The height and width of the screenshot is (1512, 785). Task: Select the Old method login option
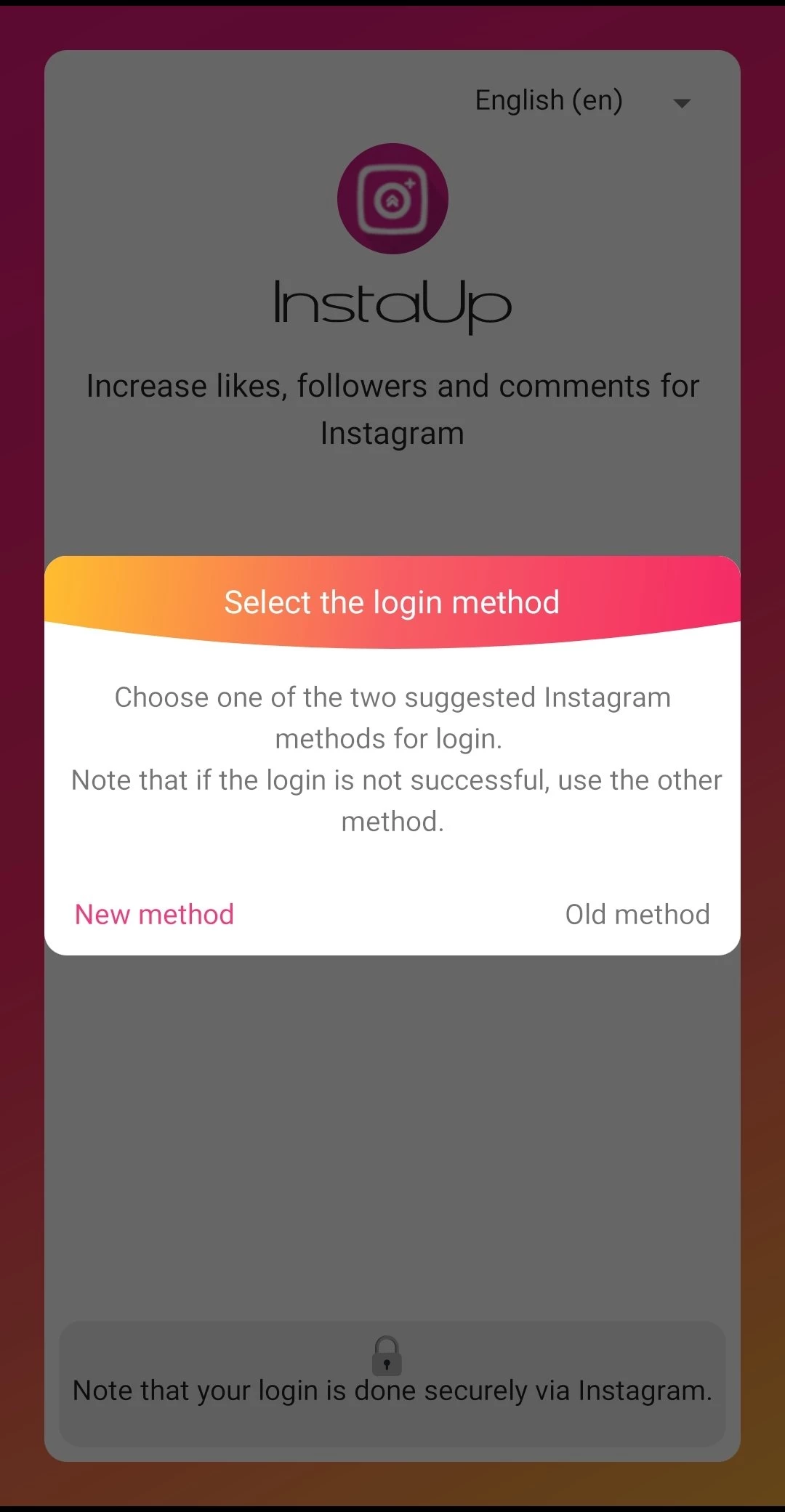pos(637,914)
